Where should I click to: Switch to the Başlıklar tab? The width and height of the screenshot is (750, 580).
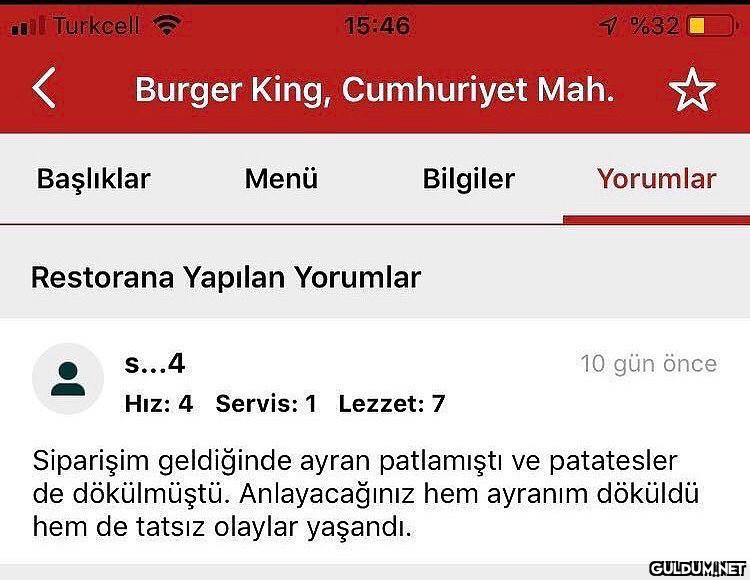click(x=93, y=179)
